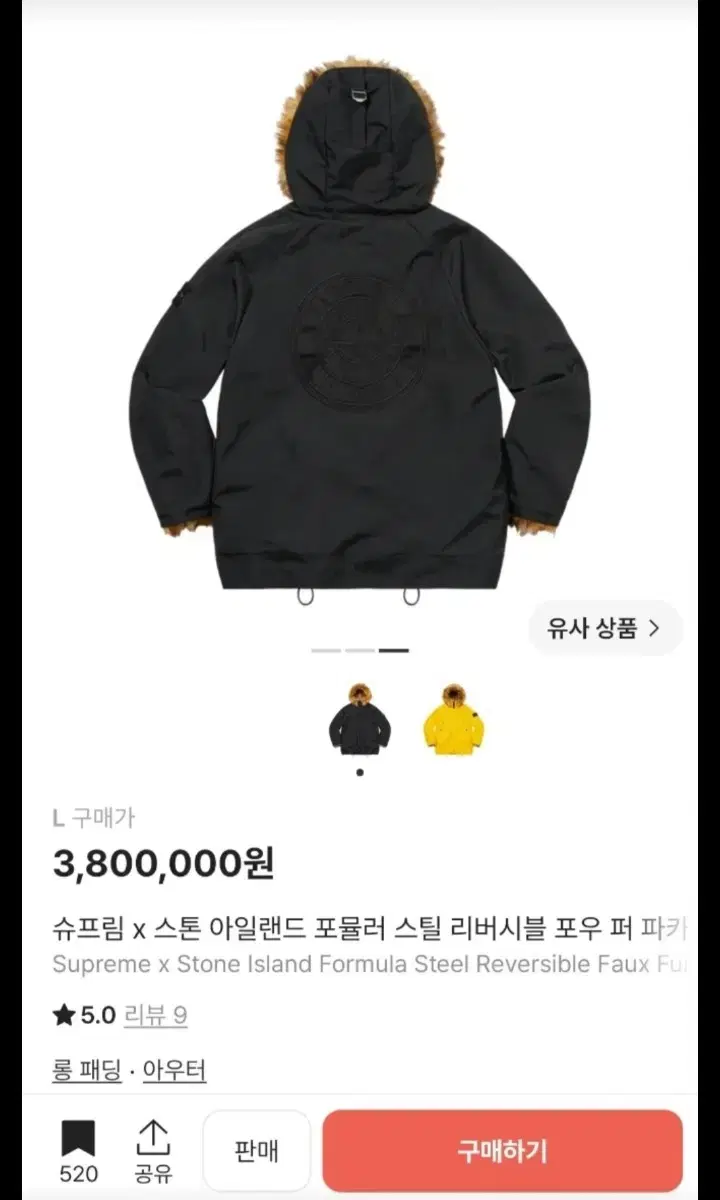Tap 구매하기 to buy the jacket
This screenshot has height=1200, width=720.
point(502,1150)
